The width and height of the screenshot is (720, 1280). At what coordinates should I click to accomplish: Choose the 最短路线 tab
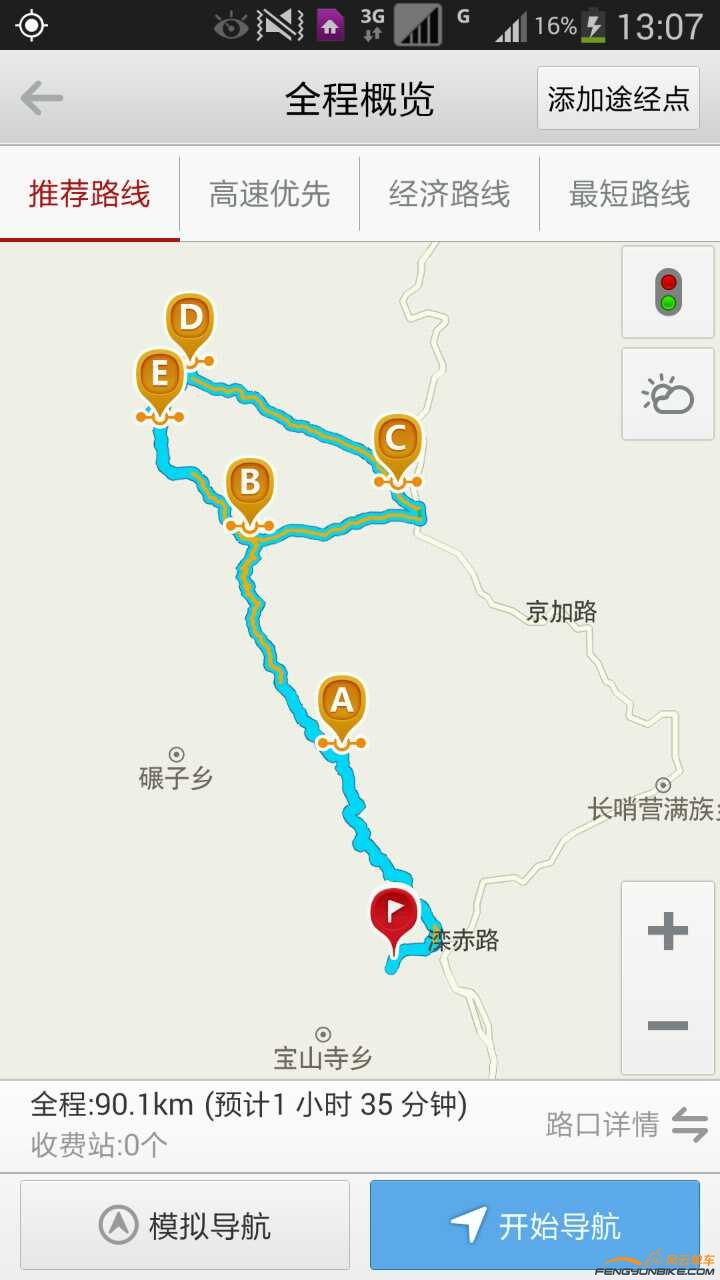629,194
